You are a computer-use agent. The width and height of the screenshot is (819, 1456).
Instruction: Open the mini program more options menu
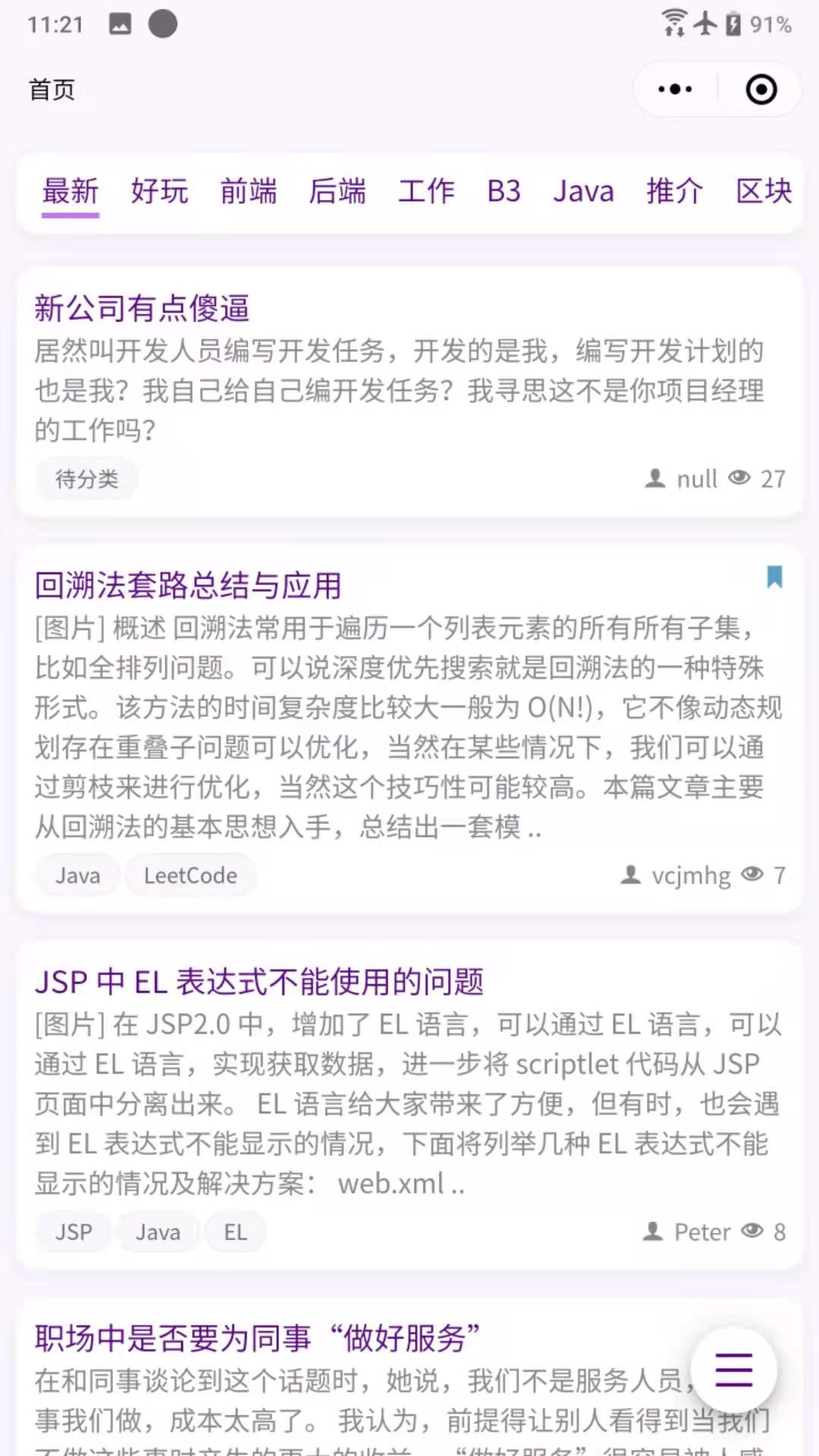click(675, 89)
